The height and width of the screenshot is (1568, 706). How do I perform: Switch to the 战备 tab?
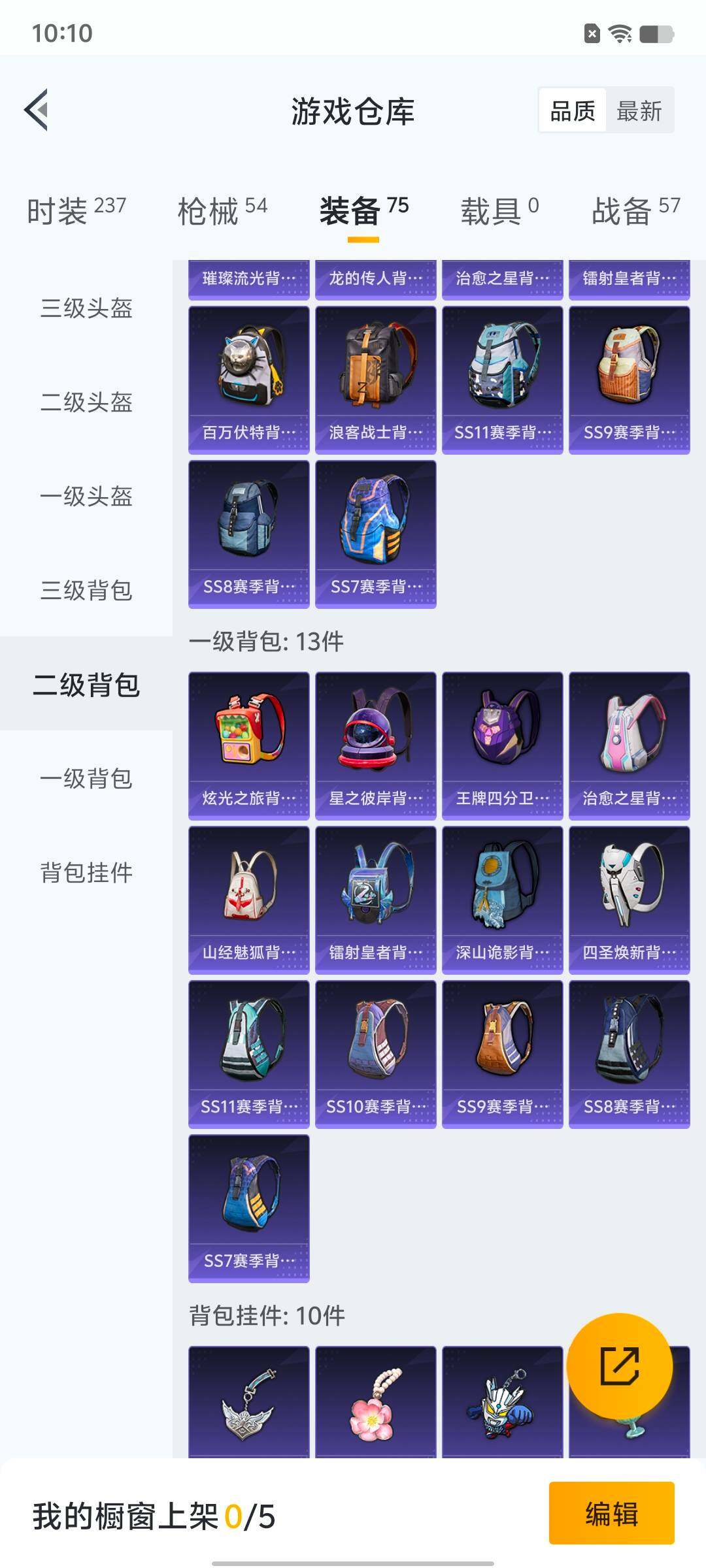[636, 211]
